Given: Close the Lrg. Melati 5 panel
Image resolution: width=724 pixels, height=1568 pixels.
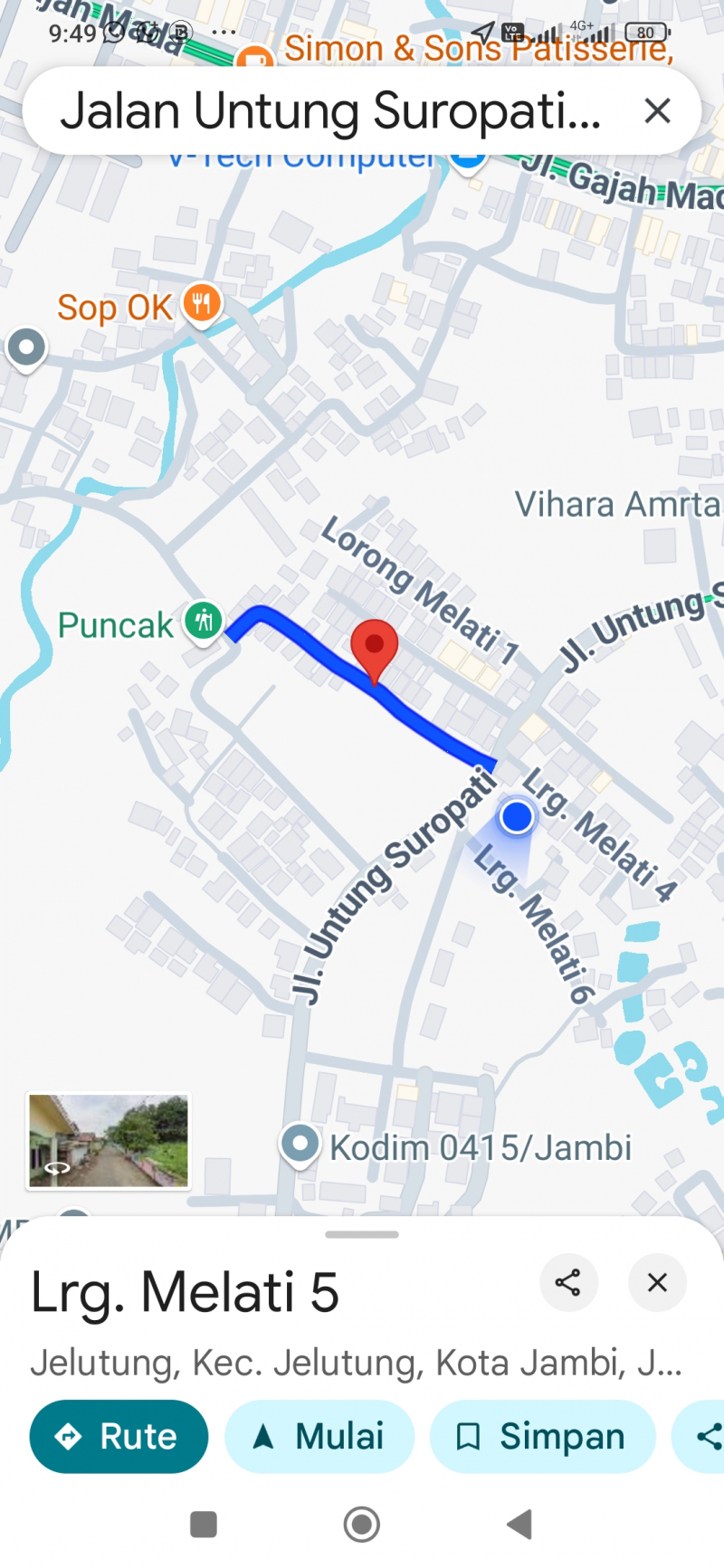Looking at the screenshot, I should (x=657, y=1282).
